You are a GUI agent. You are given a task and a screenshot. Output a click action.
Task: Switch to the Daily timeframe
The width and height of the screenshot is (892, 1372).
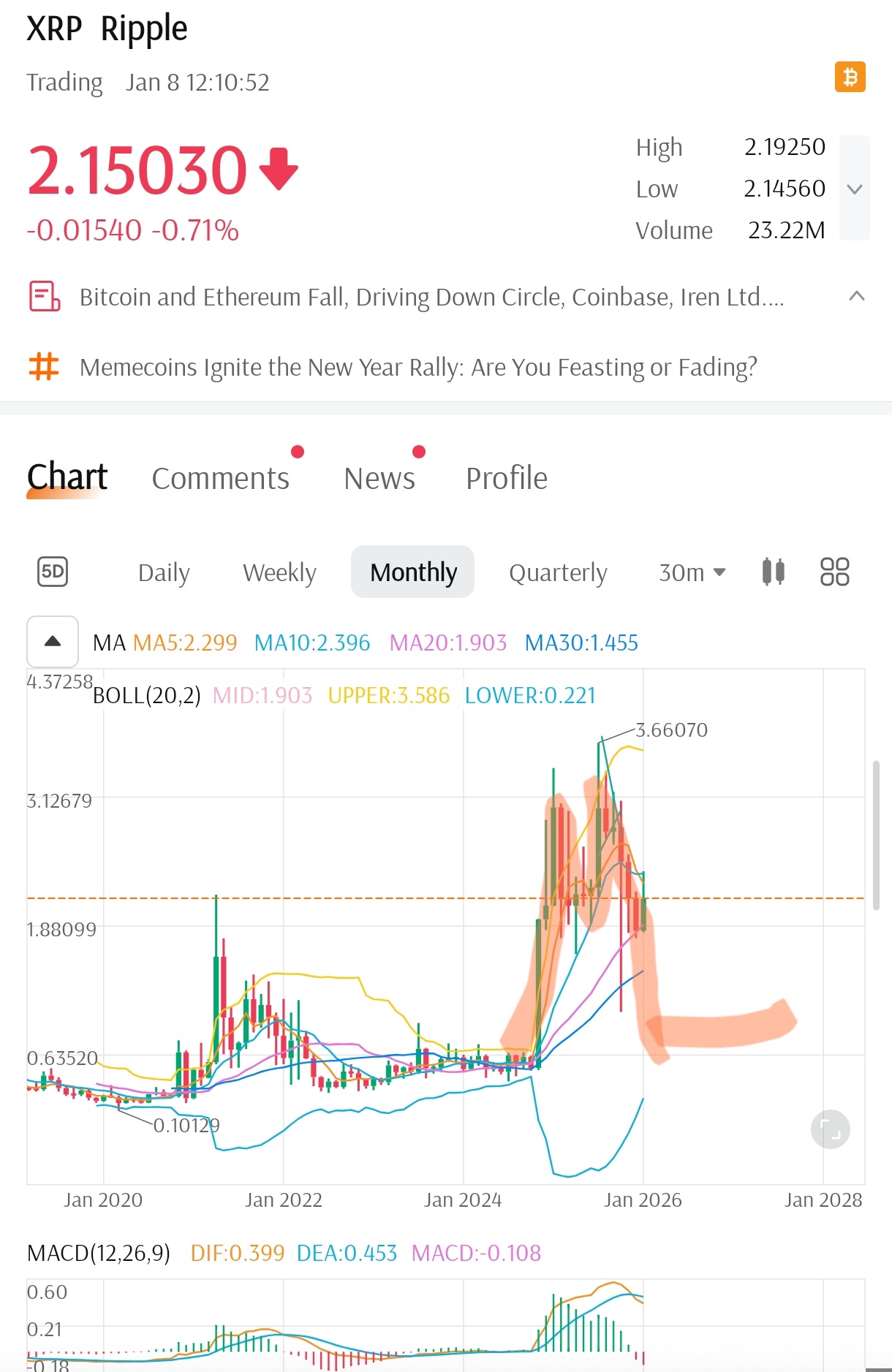[163, 572]
